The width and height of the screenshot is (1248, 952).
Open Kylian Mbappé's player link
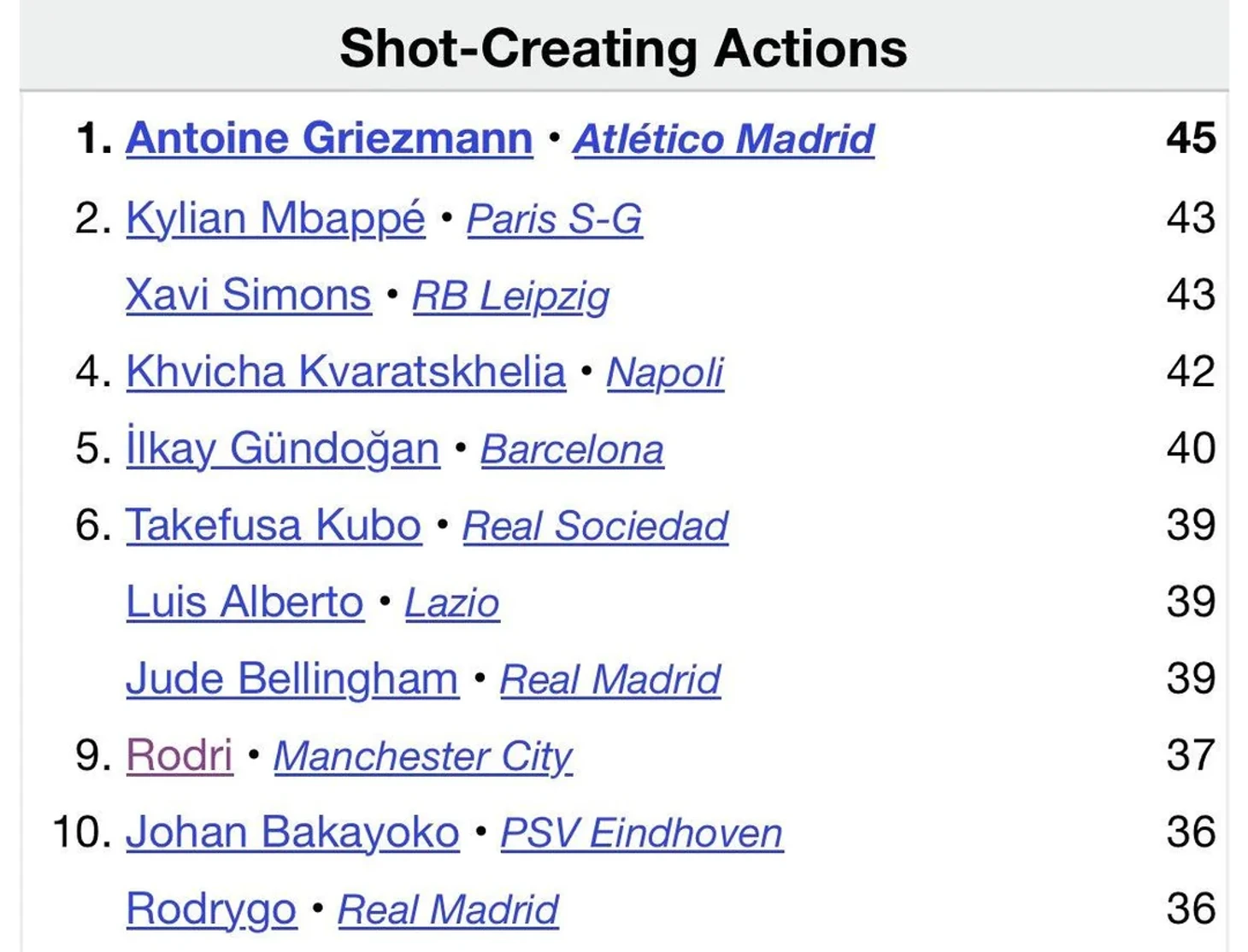tap(275, 218)
